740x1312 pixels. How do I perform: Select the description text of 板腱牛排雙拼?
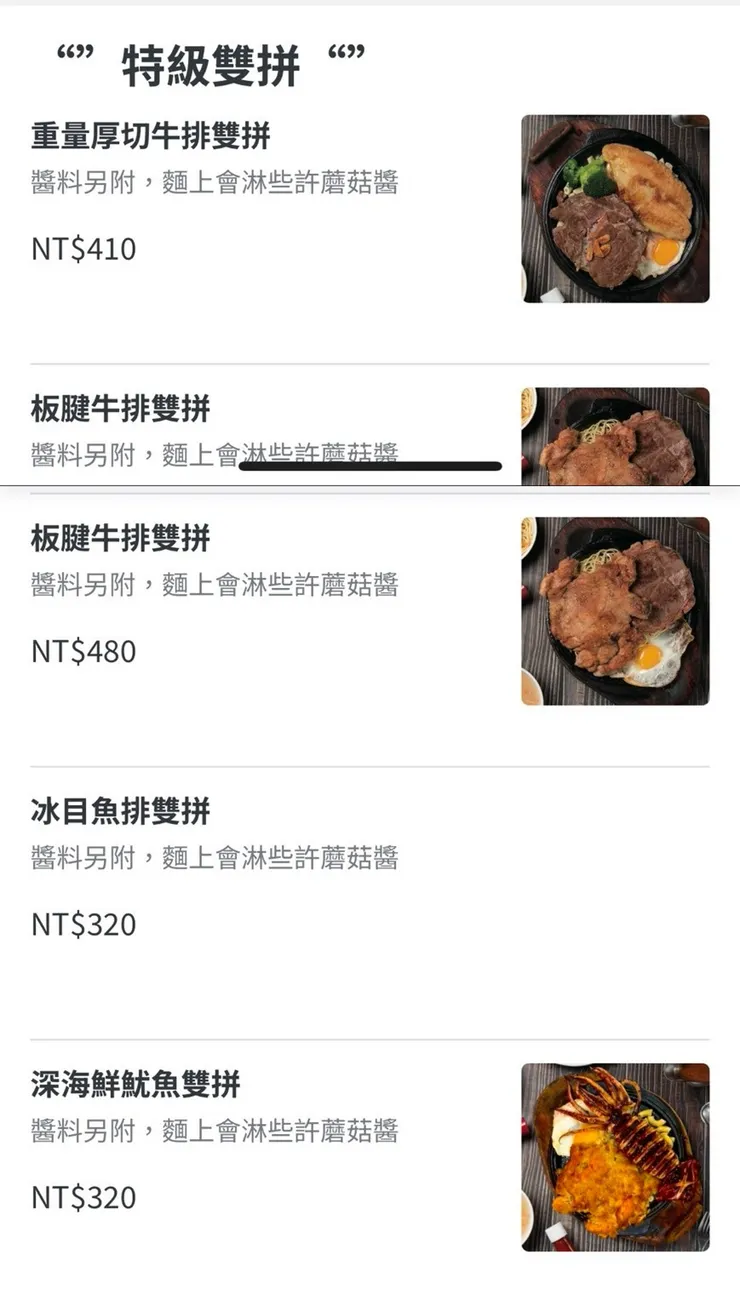[213, 586]
